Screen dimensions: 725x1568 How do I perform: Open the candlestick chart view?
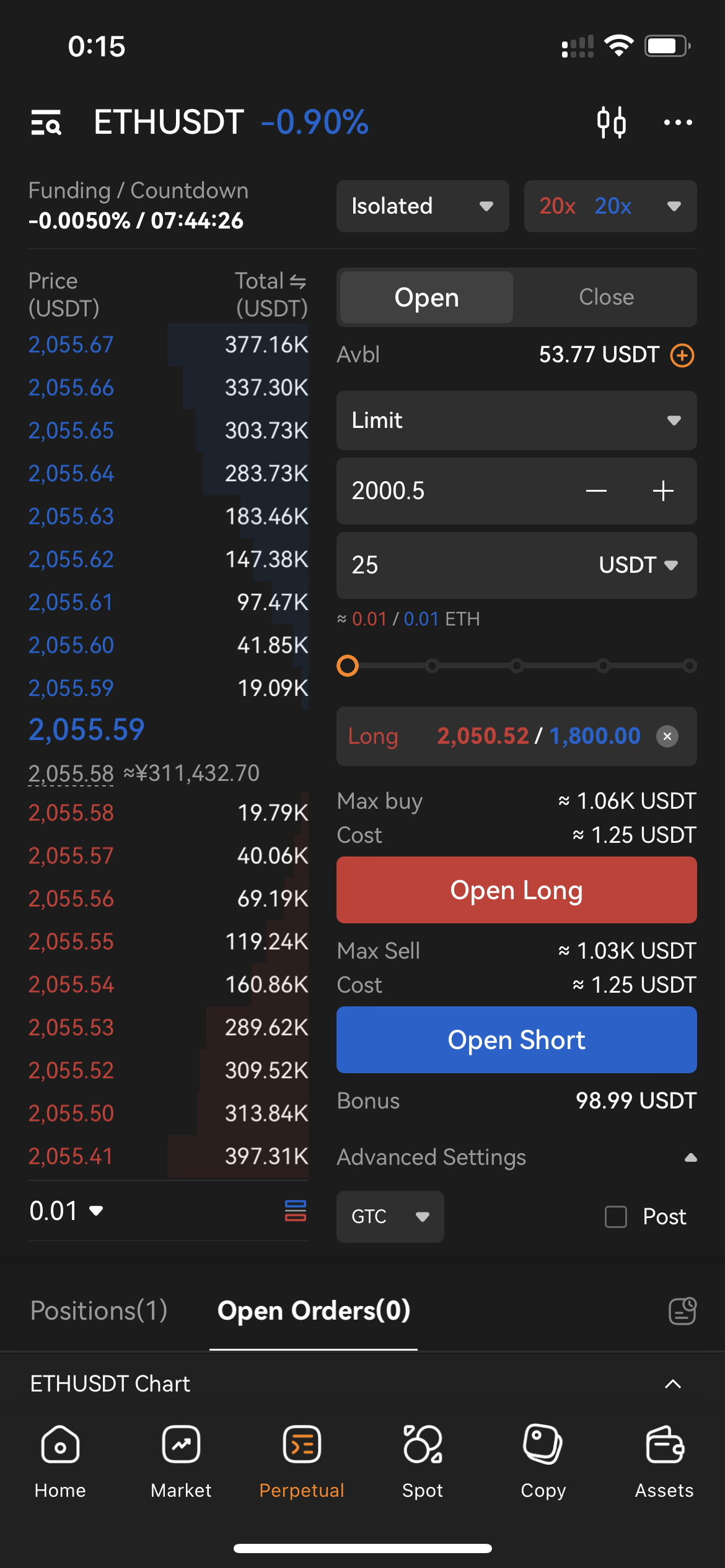pyautogui.click(x=612, y=122)
